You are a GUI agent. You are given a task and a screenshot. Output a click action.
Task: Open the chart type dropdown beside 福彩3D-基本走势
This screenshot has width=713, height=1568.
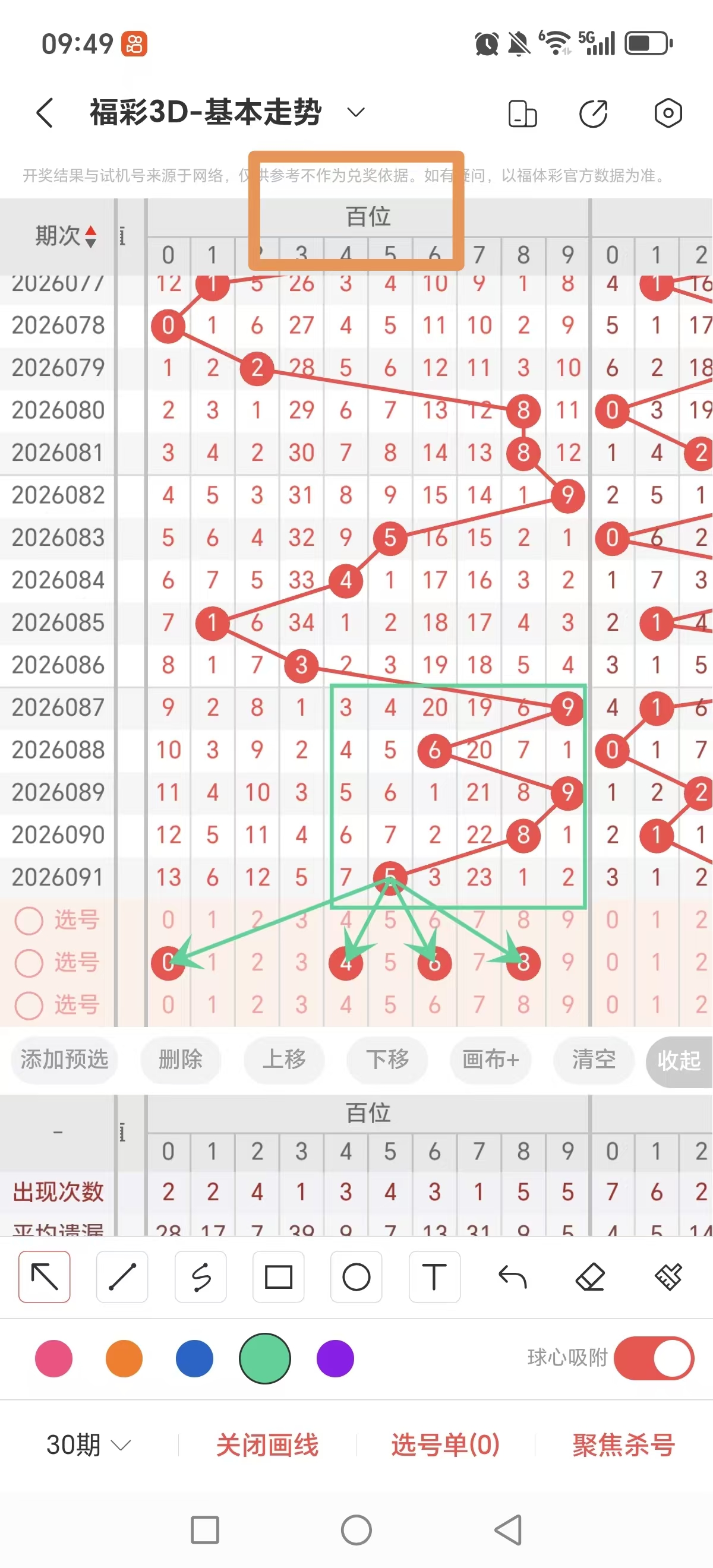(355, 113)
